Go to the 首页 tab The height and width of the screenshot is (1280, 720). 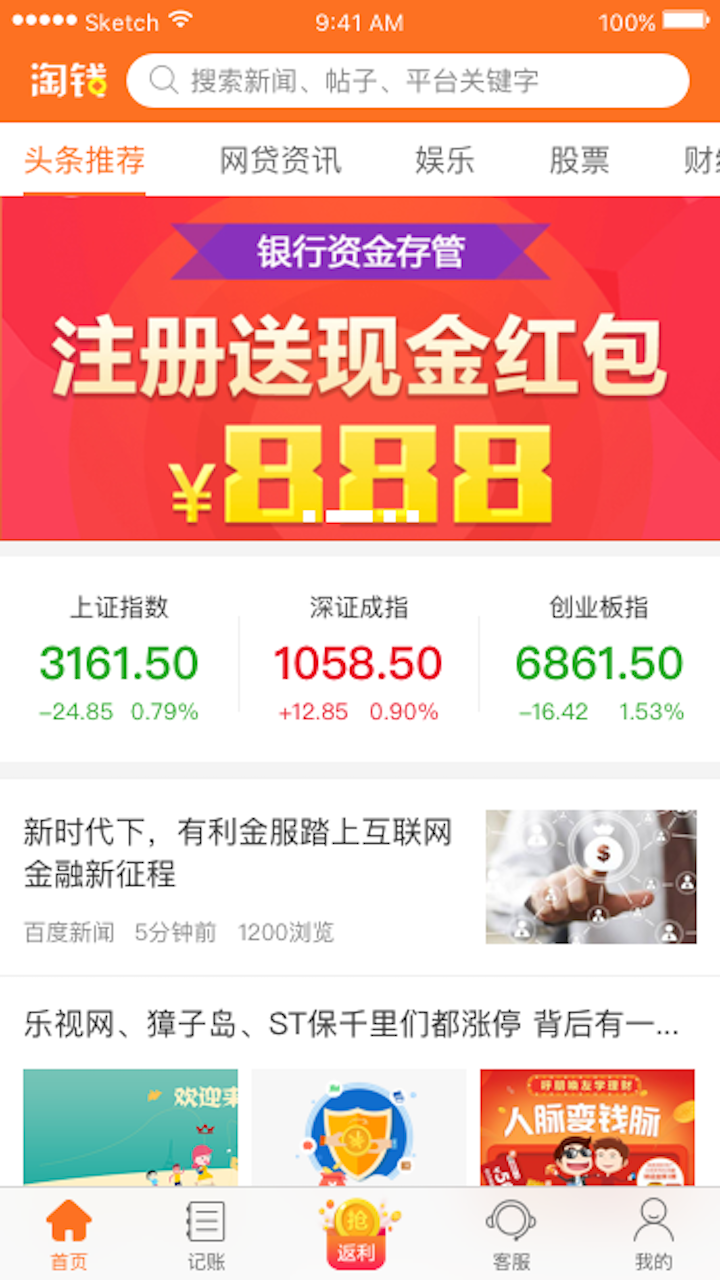(x=69, y=1234)
